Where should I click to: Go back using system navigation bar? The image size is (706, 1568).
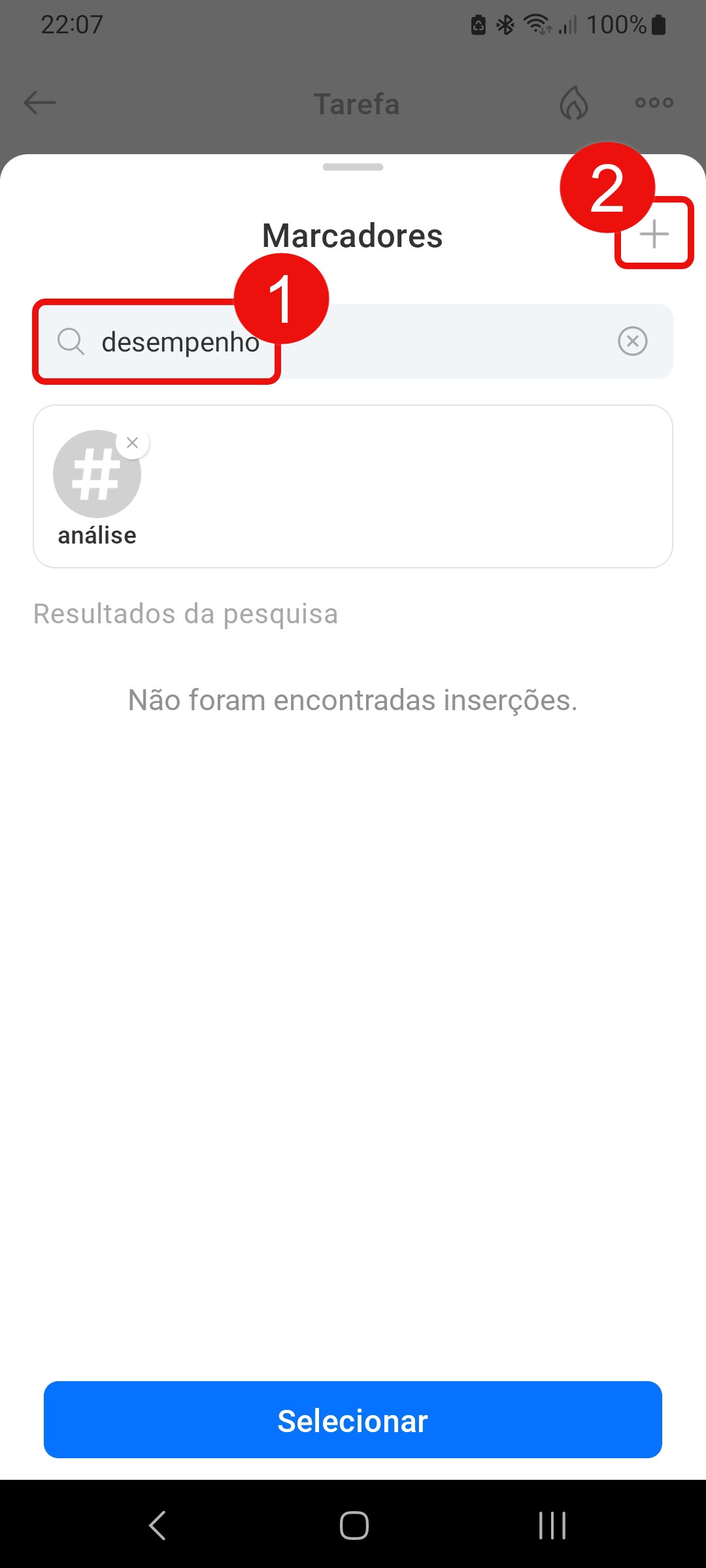[x=158, y=1526]
